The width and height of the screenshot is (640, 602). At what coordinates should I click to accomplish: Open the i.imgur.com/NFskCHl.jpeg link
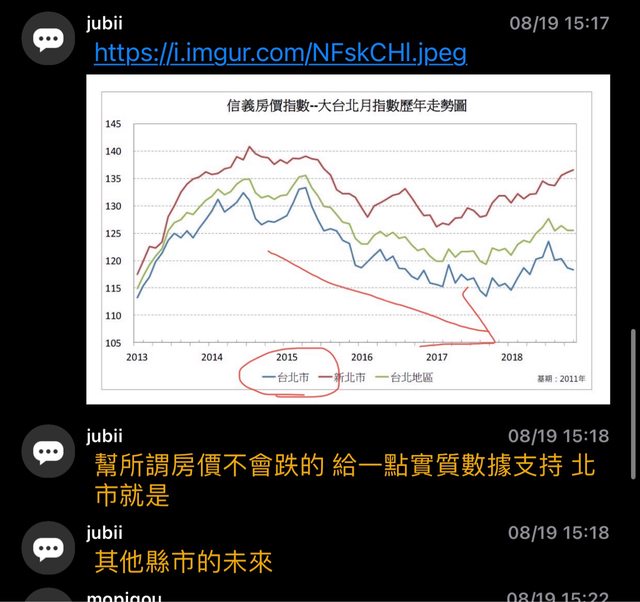coord(280,53)
